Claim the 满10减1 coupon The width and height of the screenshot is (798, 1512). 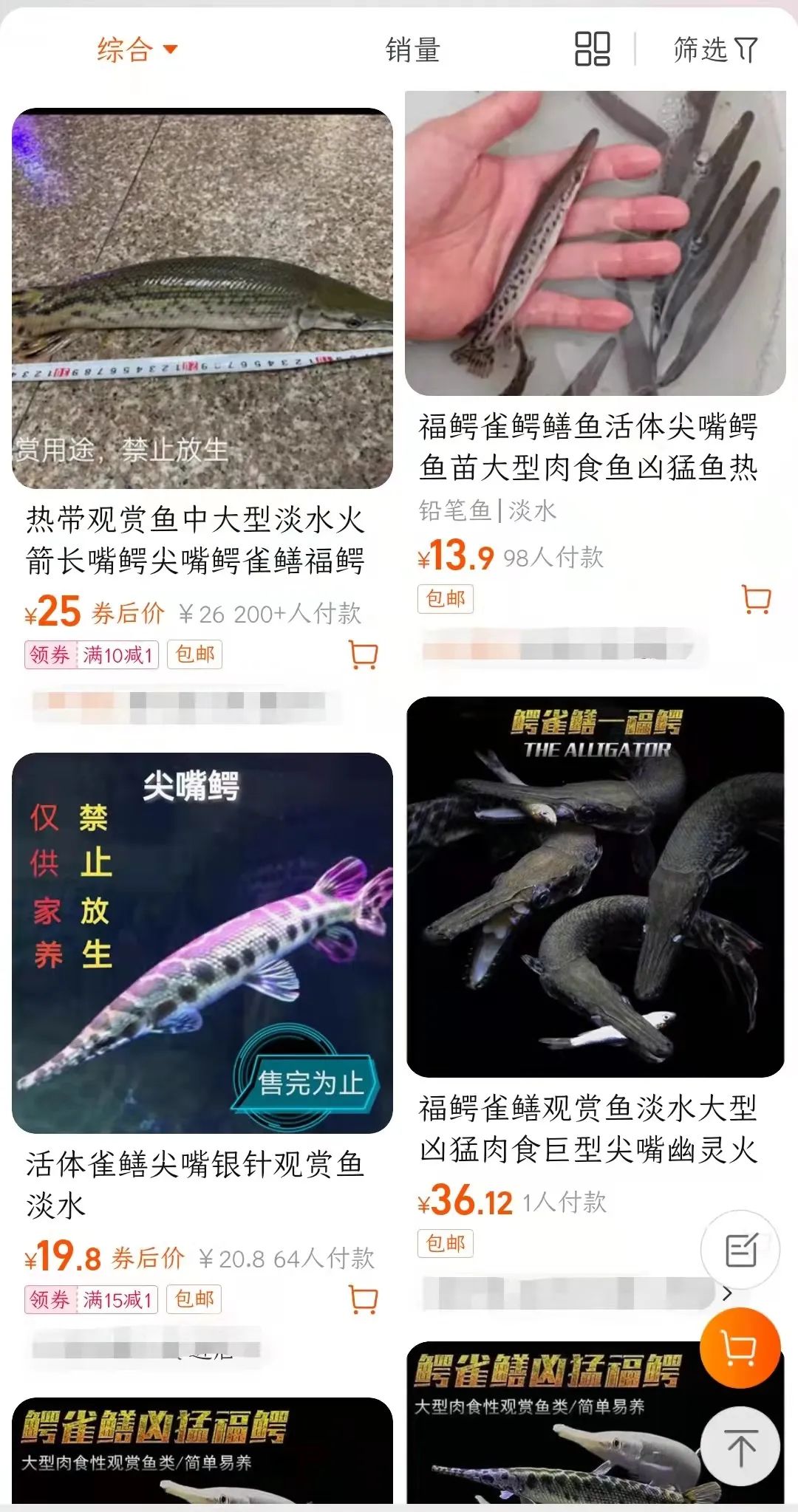pyautogui.click(x=92, y=654)
